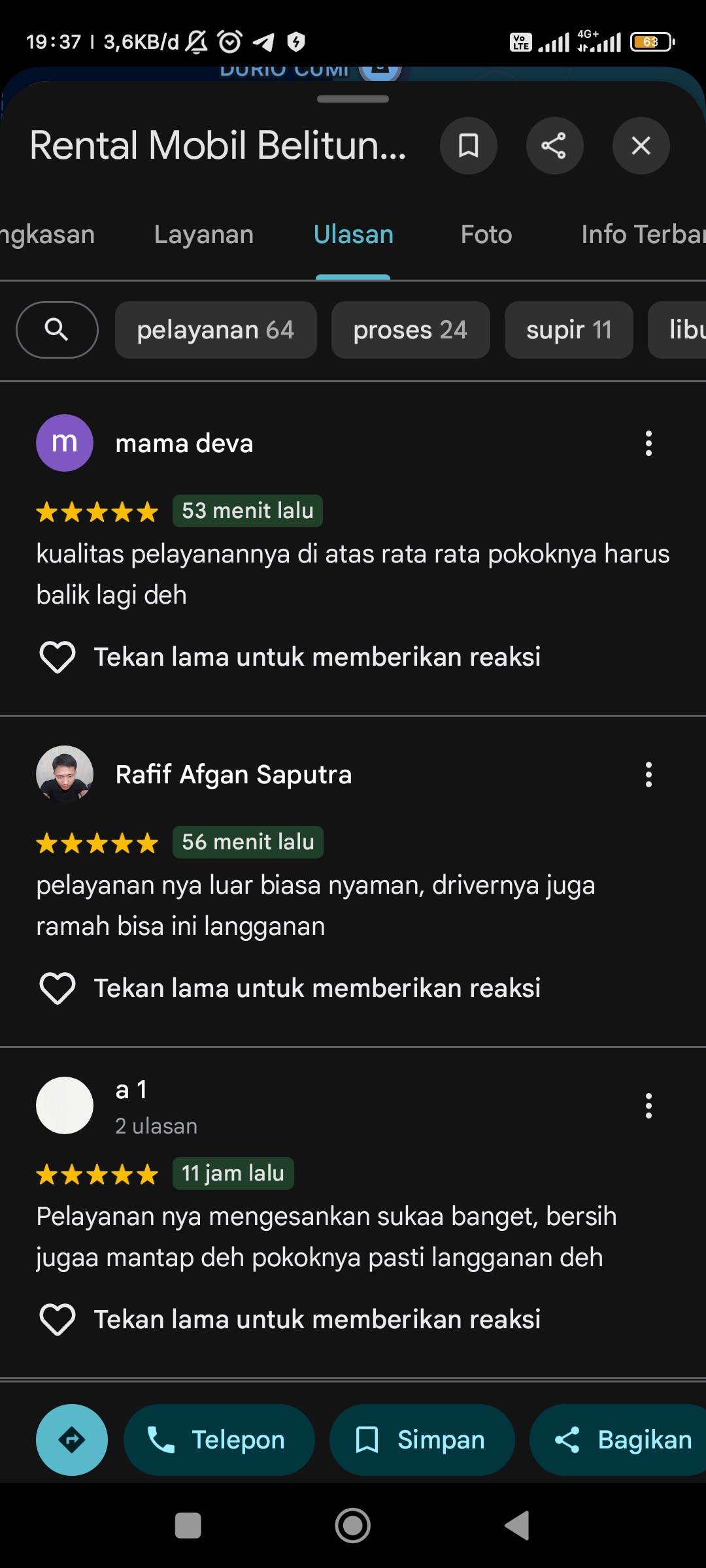This screenshot has width=706, height=1568.
Task: Get directions with the round arrow button
Action: click(72, 1440)
